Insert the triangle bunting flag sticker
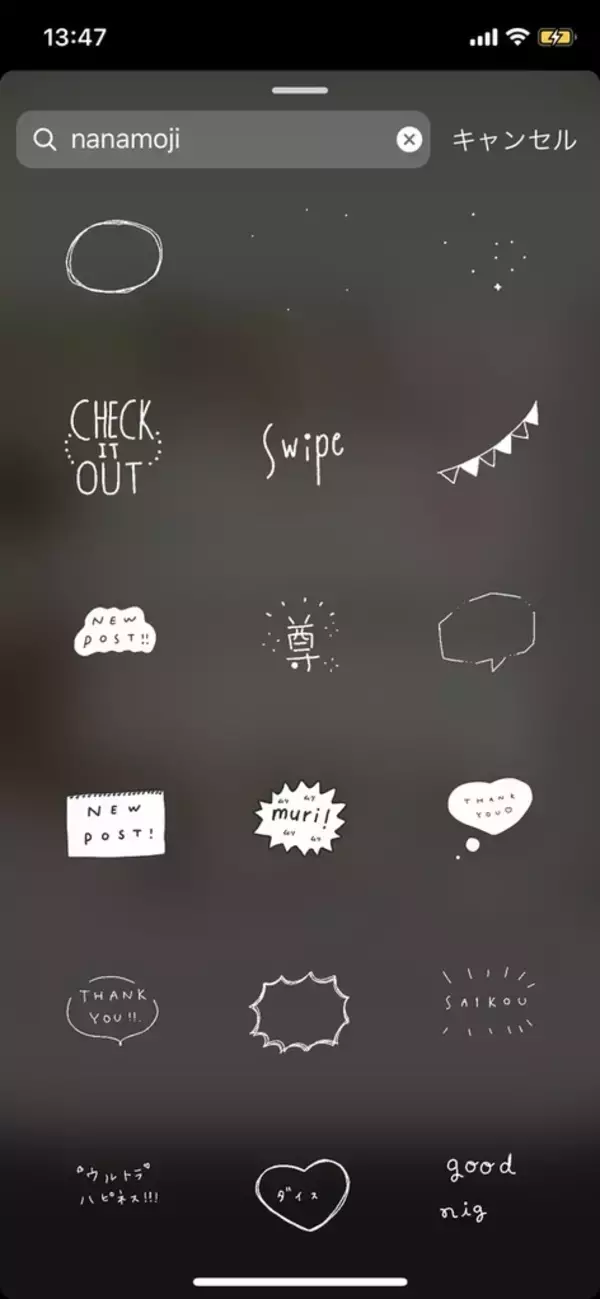The height and width of the screenshot is (1299, 600). coord(491,443)
